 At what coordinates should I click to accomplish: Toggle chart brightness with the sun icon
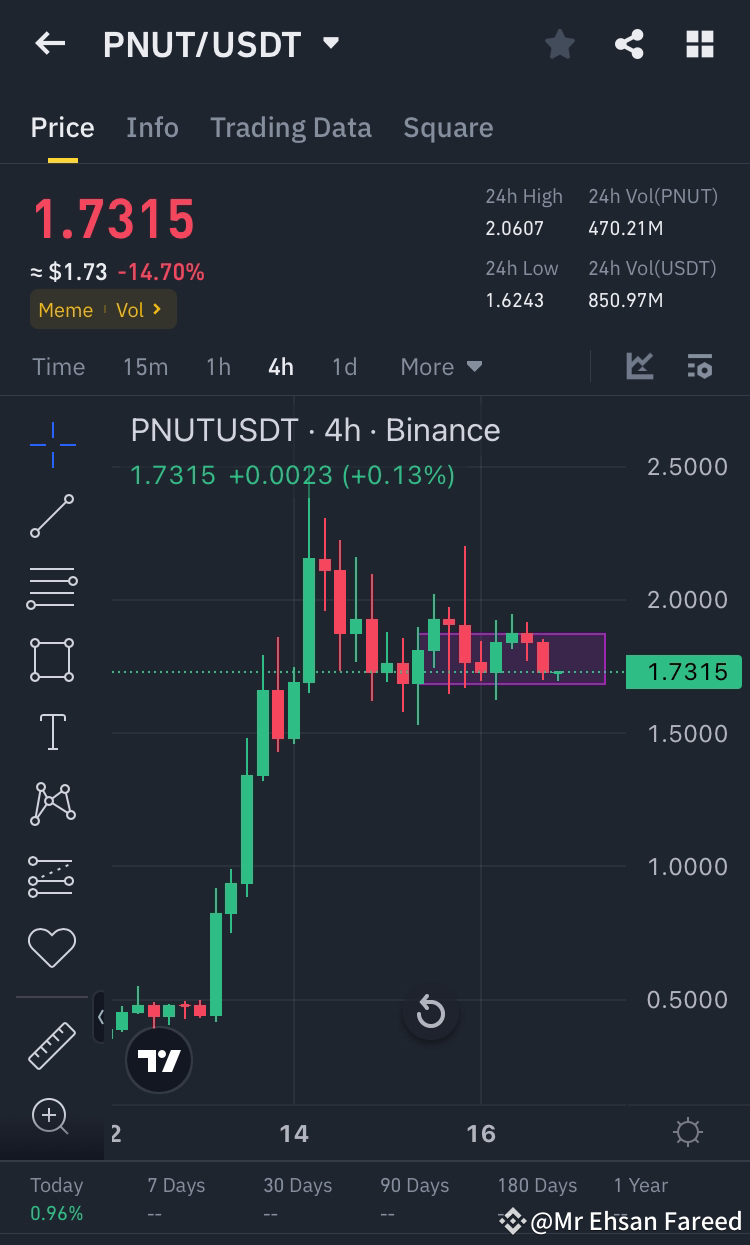point(687,1131)
